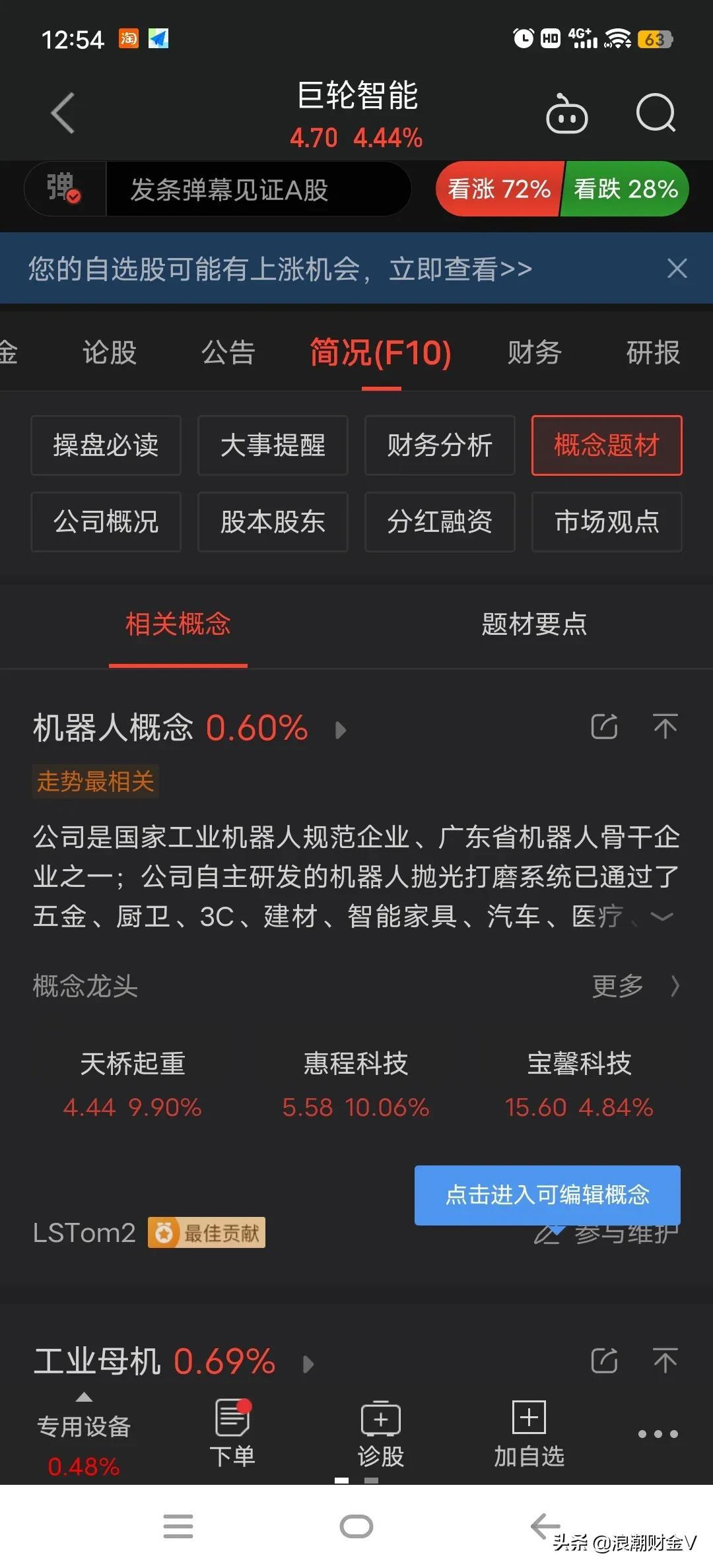Expand the 机器人概念 description text
This screenshot has height=1568, width=713.
(x=662, y=917)
